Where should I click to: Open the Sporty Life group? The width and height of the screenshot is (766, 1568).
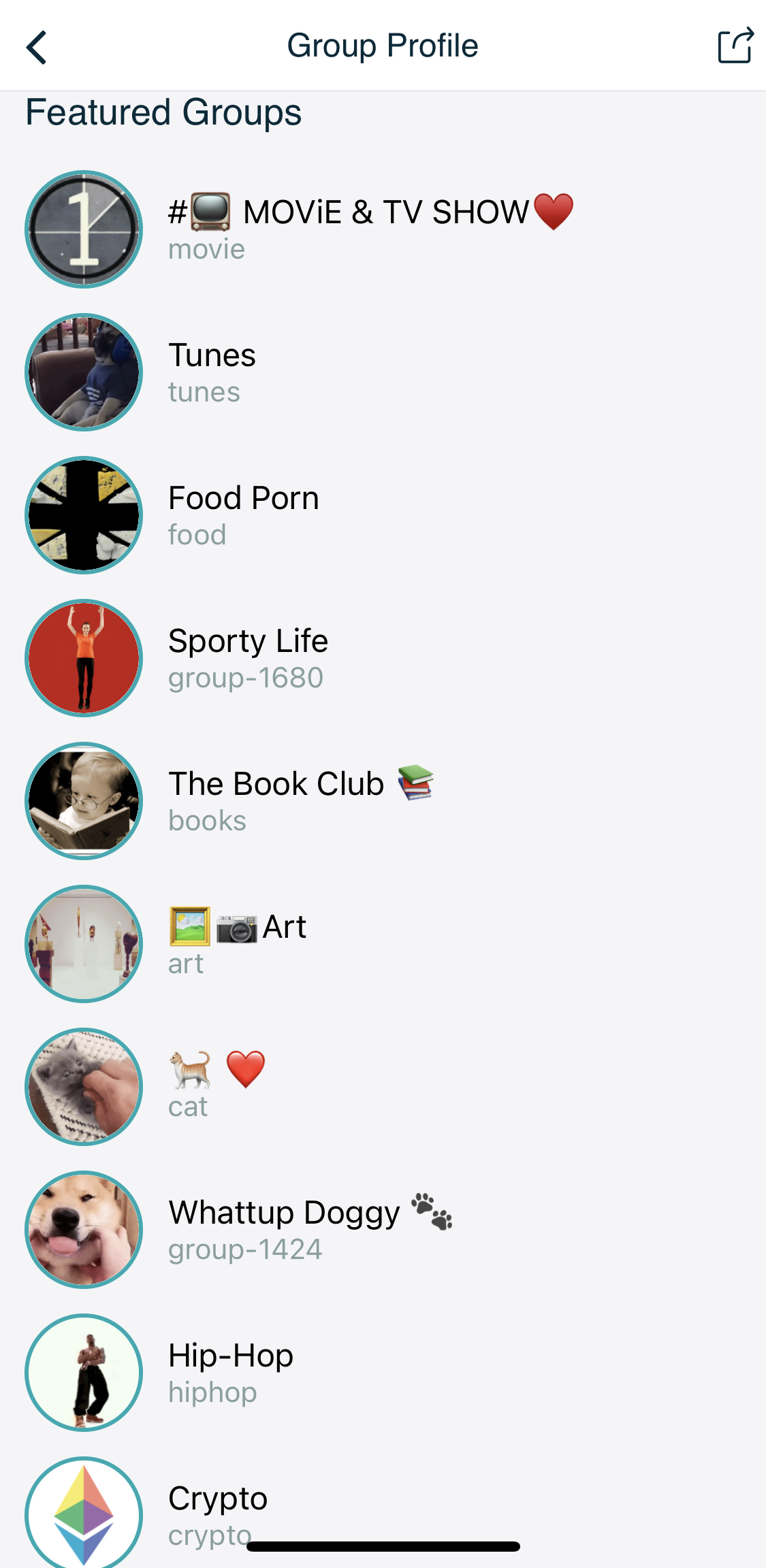click(x=248, y=657)
